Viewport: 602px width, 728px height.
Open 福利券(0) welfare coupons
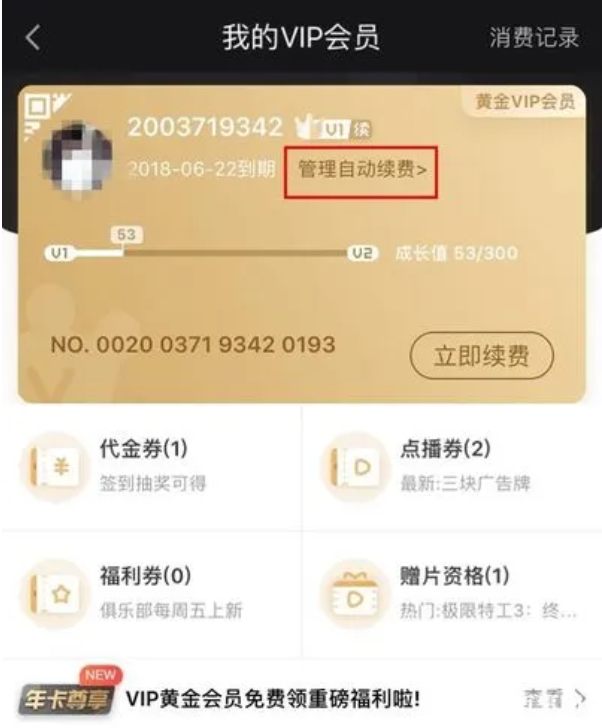[x=150, y=592]
